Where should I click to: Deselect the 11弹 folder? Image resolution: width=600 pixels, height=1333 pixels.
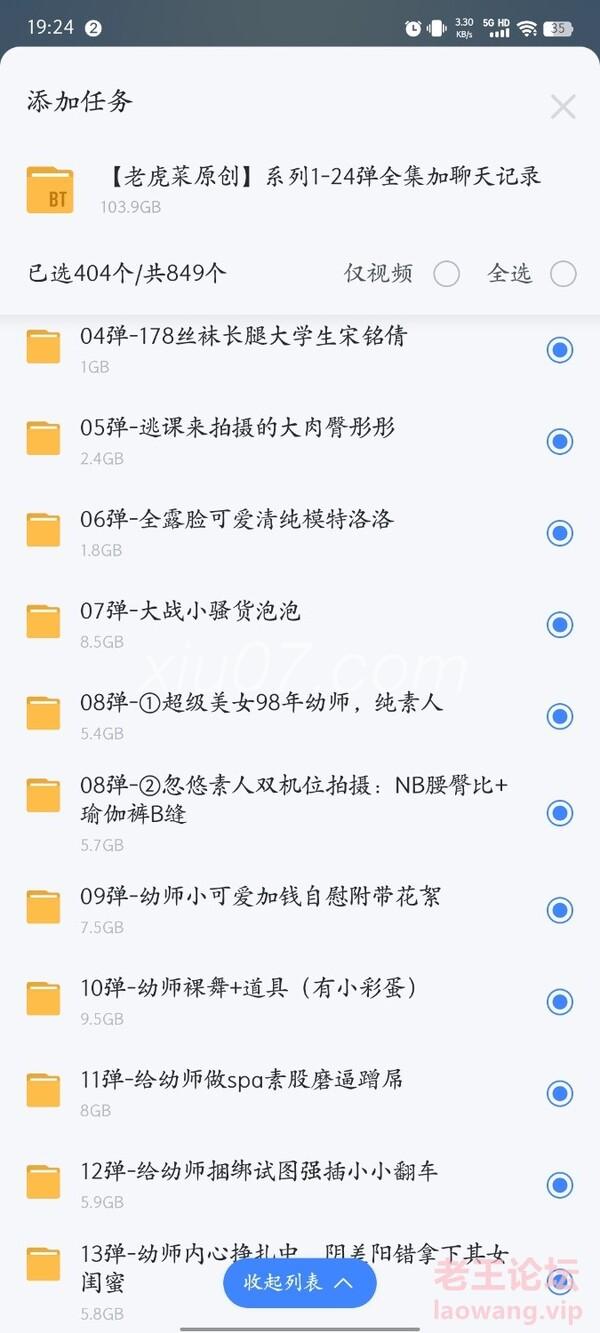click(x=560, y=1093)
